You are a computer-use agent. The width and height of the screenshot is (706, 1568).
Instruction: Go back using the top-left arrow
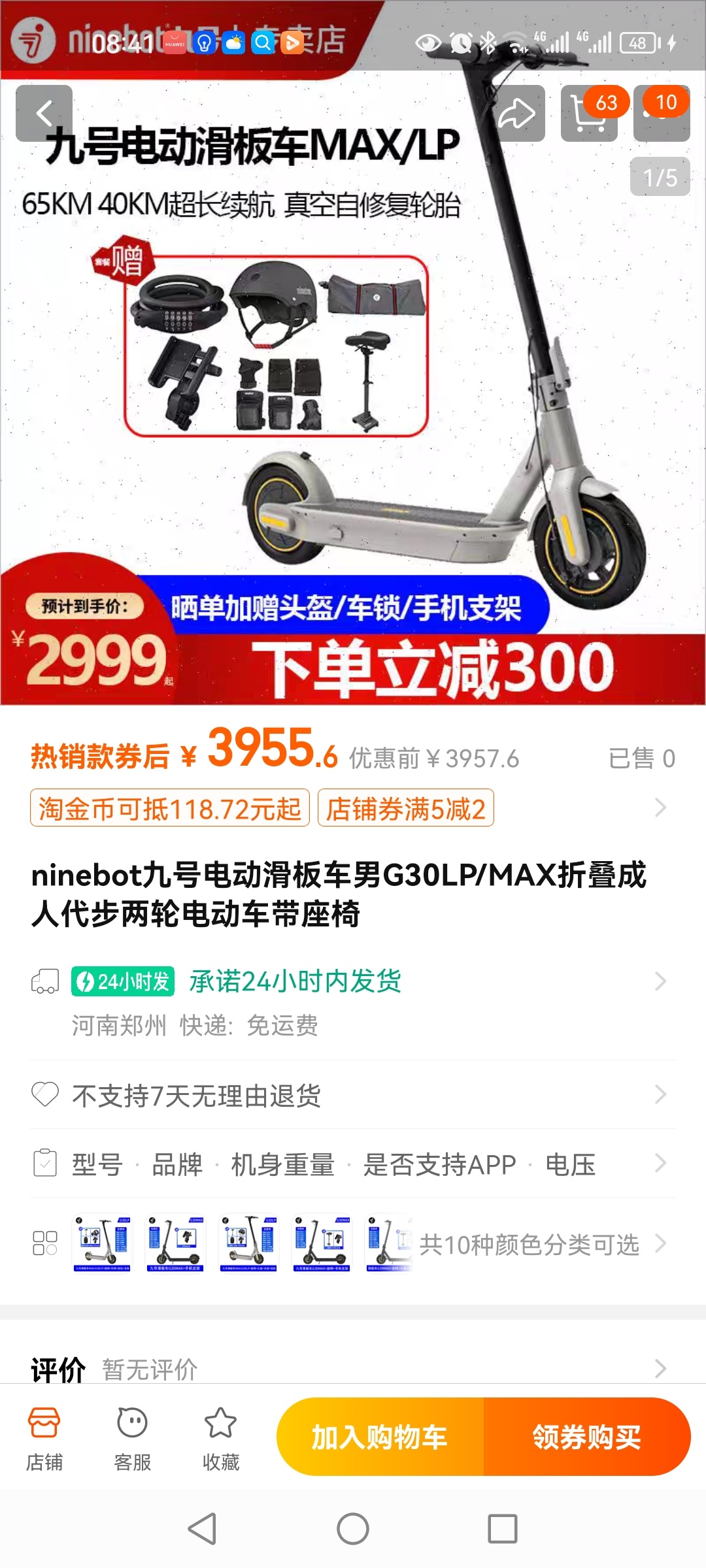coord(44,113)
